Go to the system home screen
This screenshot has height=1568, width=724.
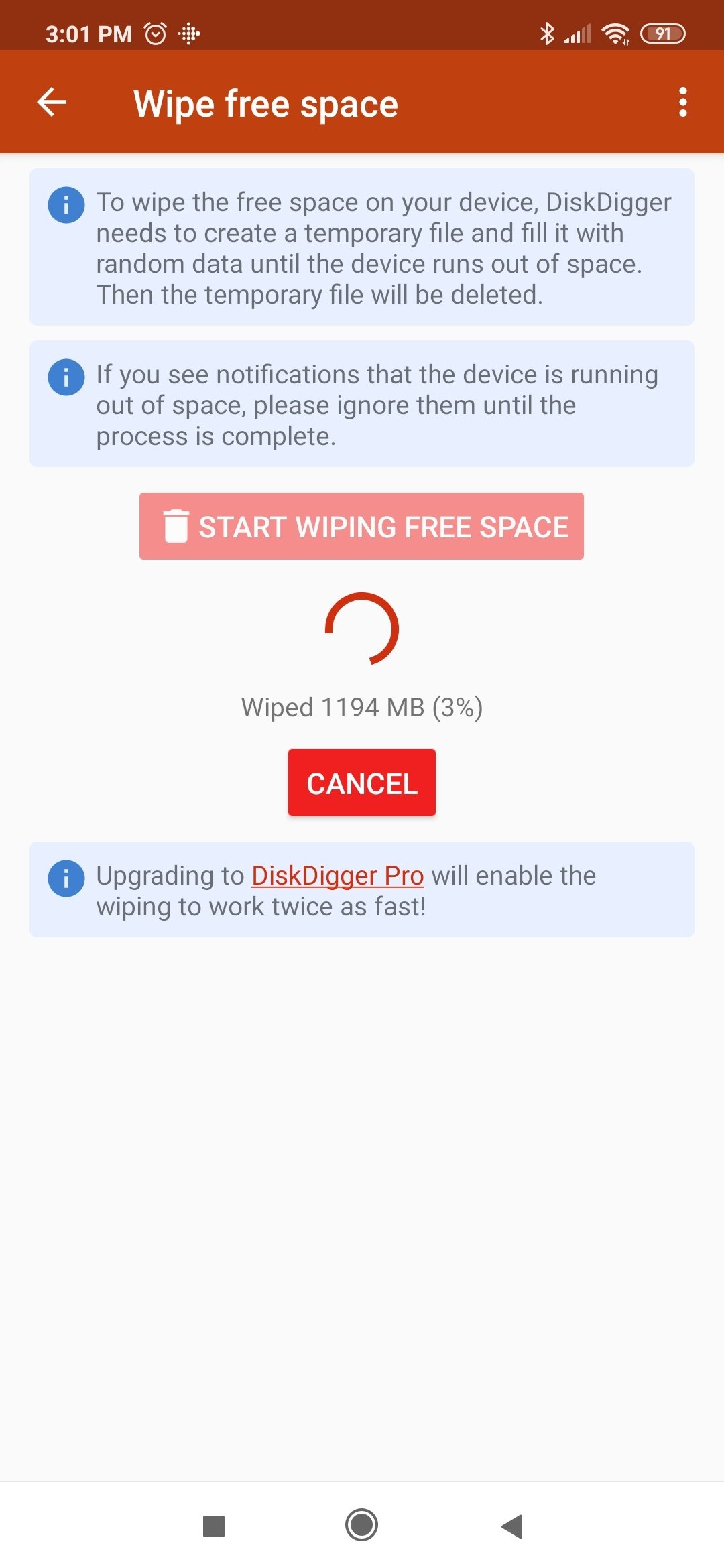coord(361,1525)
